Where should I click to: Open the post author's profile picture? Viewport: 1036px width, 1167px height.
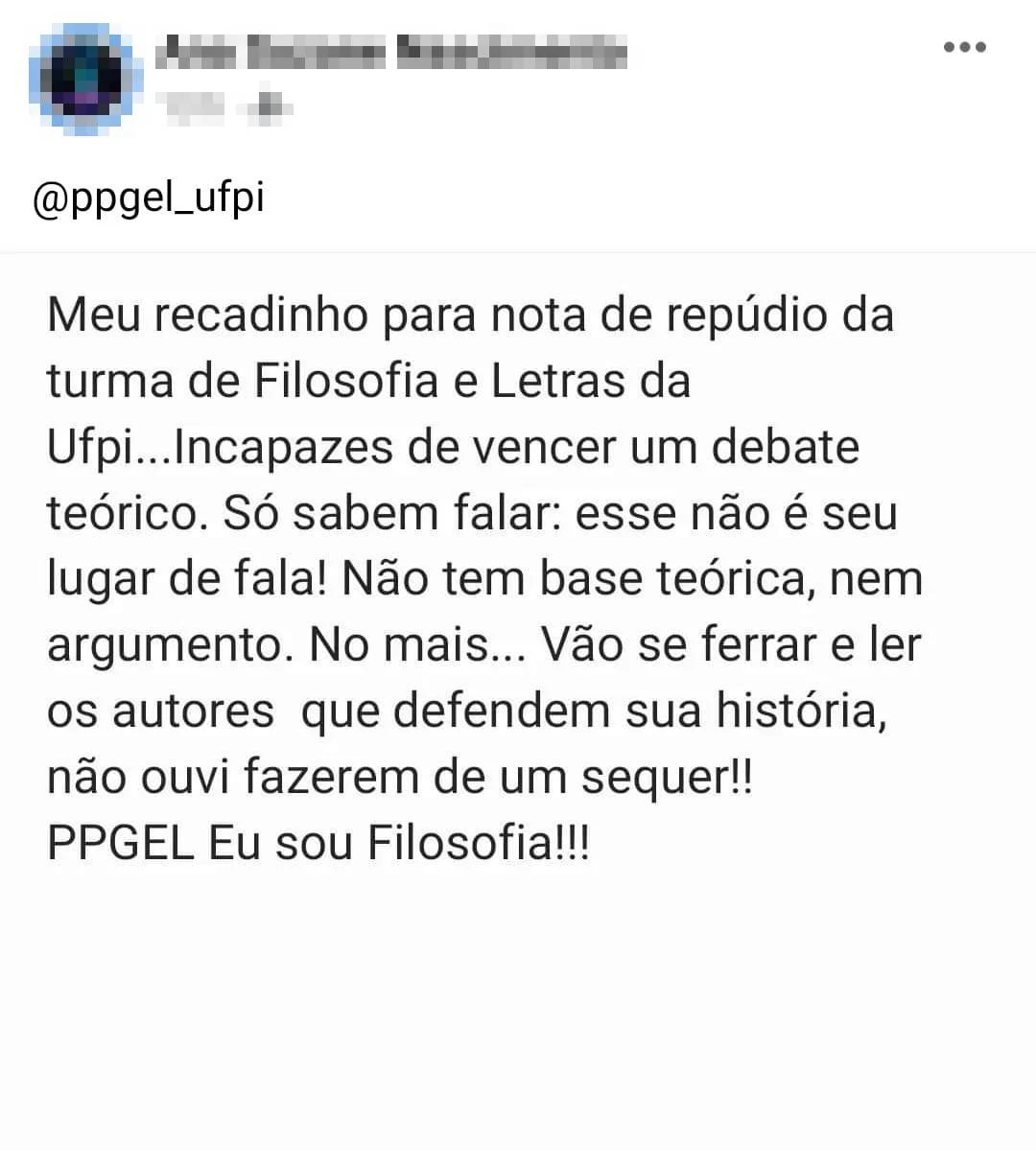click(x=85, y=80)
